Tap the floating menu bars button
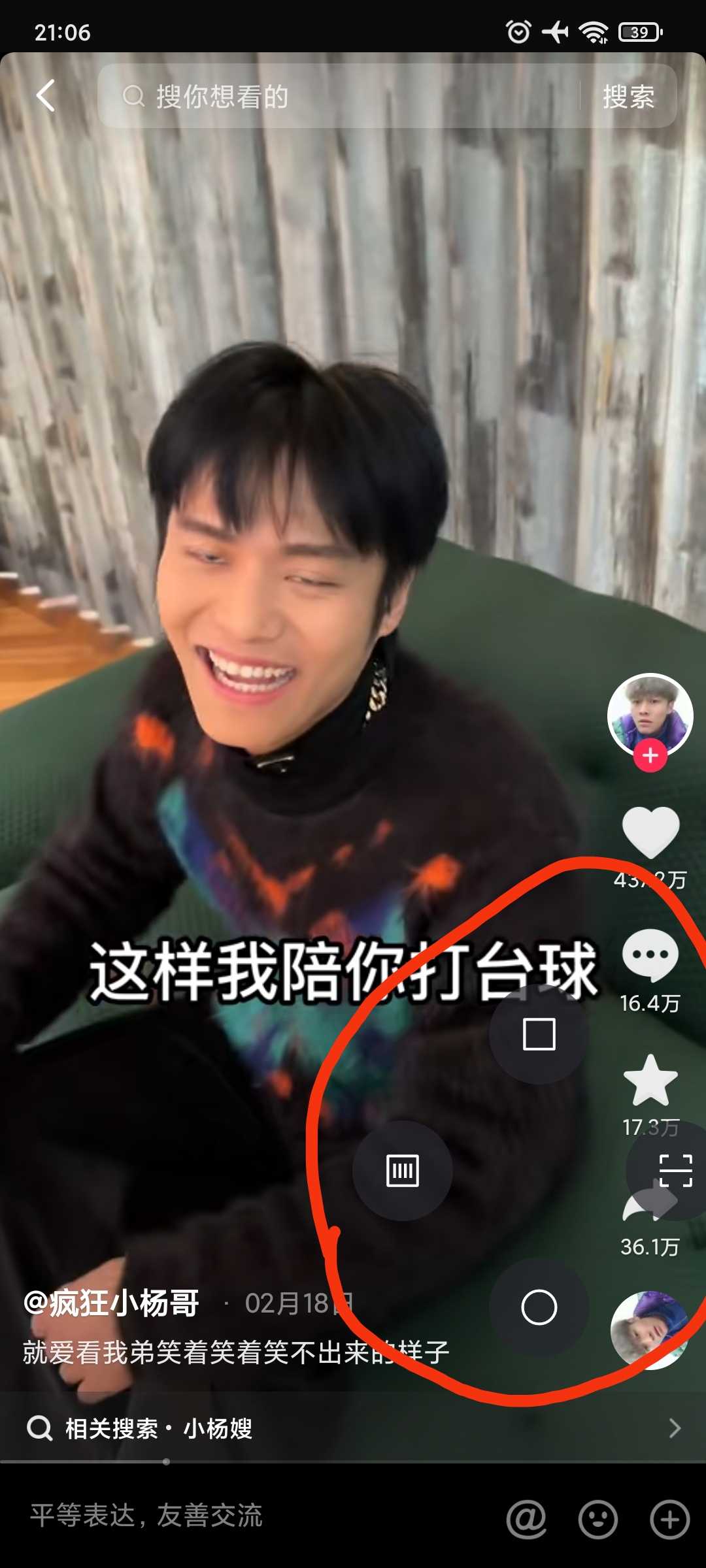 tap(403, 1171)
